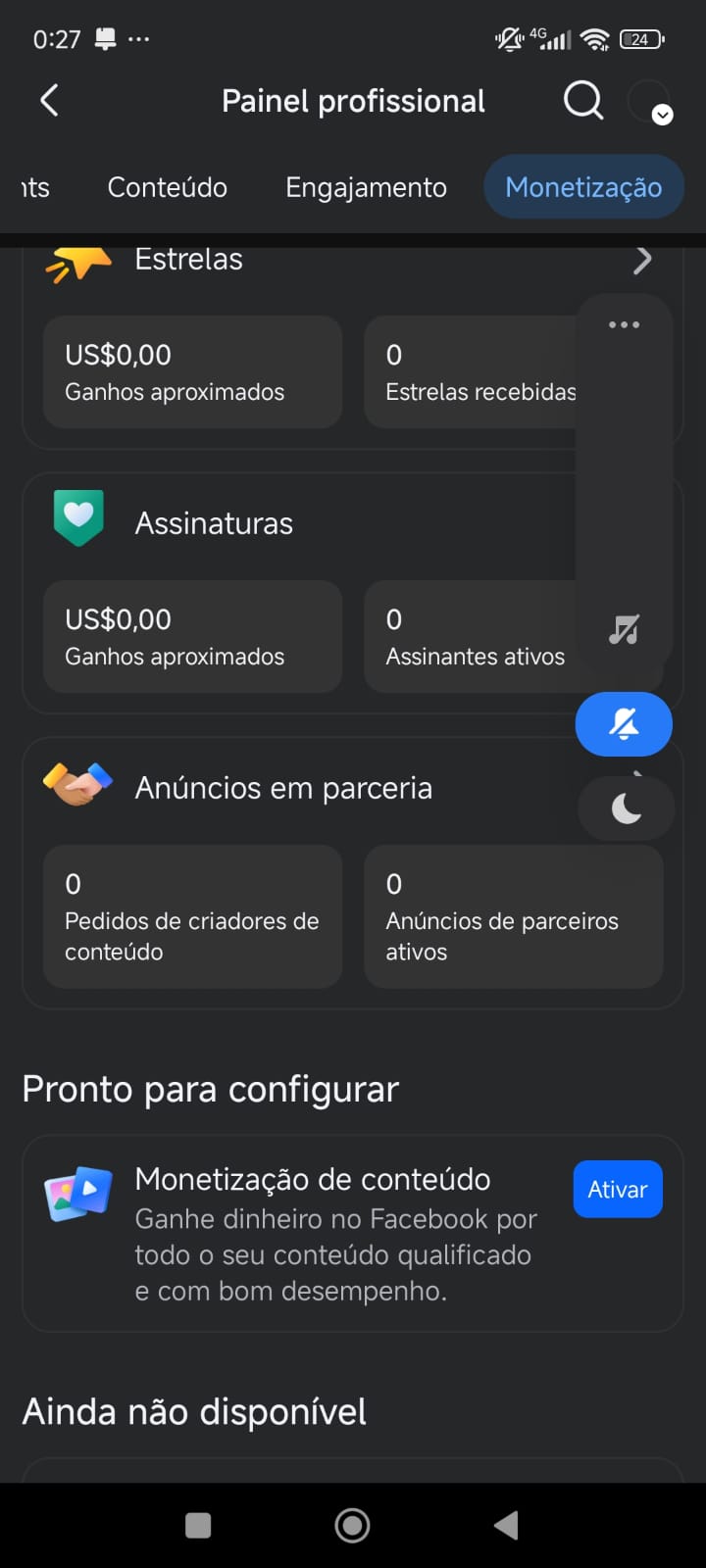This screenshot has height=1568, width=706.
Task: Switch to the Conteúdo tab
Action: click(x=167, y=187)
